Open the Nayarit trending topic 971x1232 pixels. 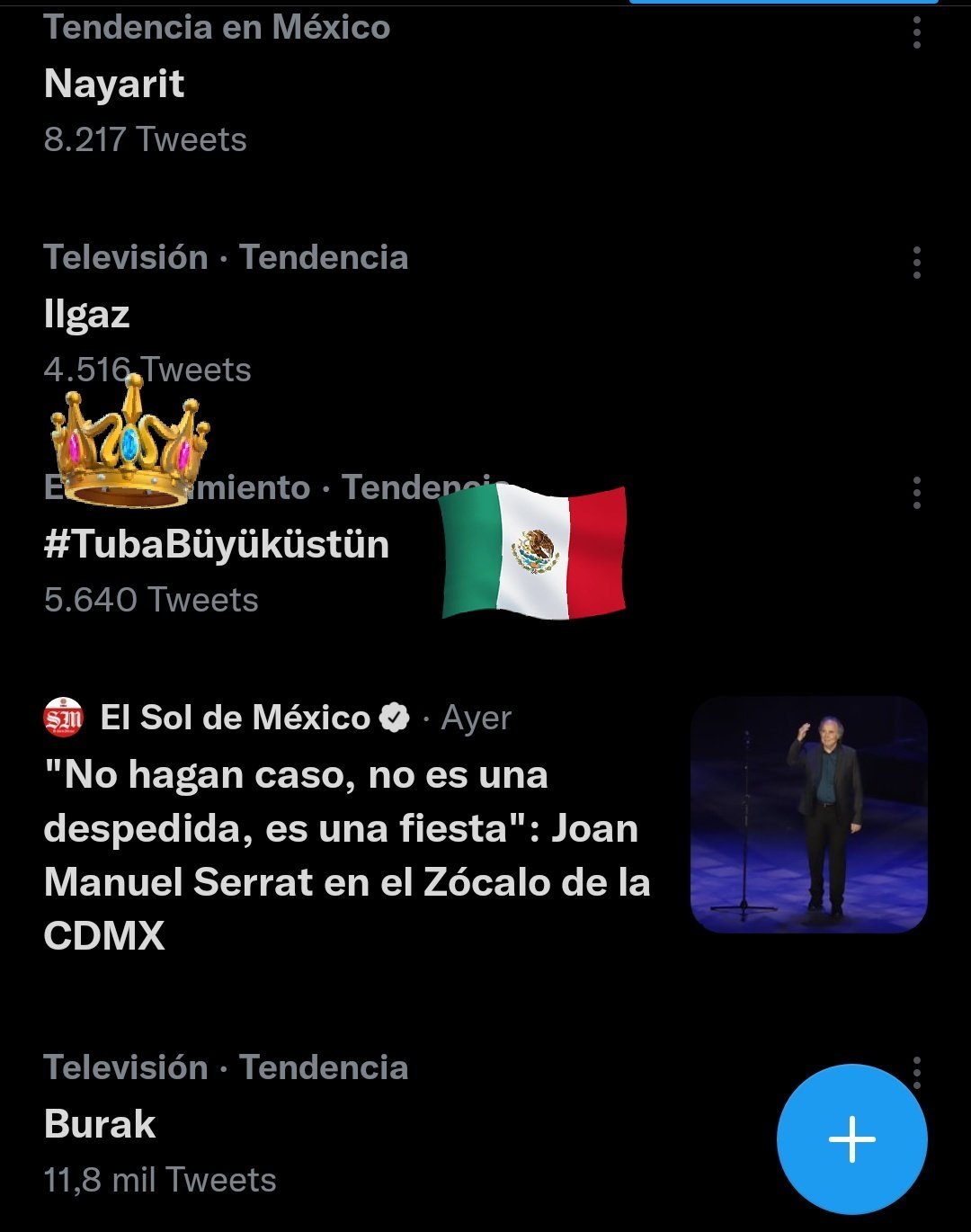[x=114, y=85]
